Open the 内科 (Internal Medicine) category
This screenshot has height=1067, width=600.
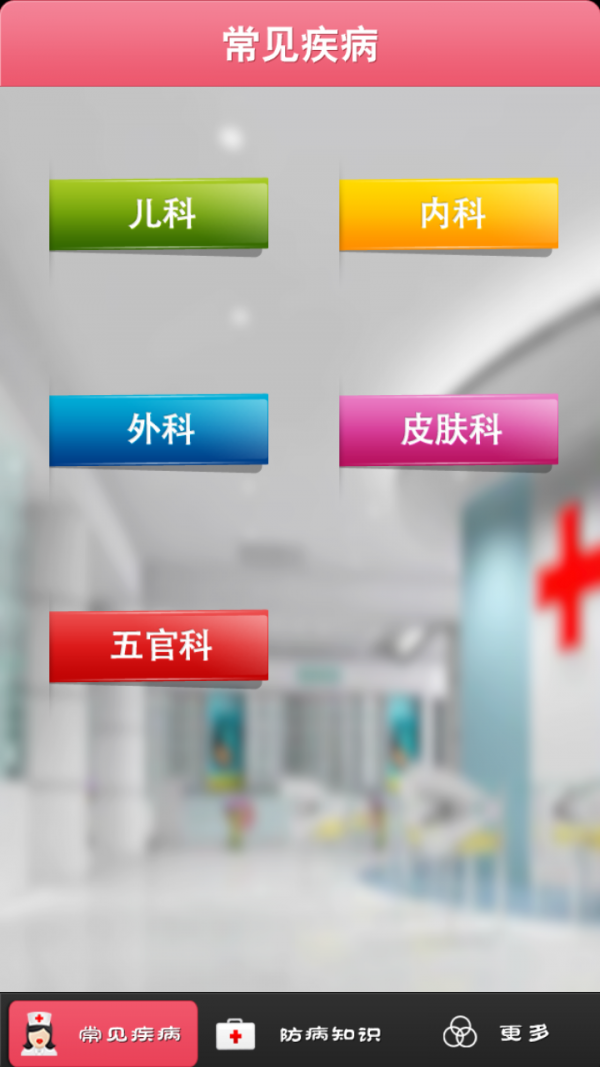[x=449, y=214]
